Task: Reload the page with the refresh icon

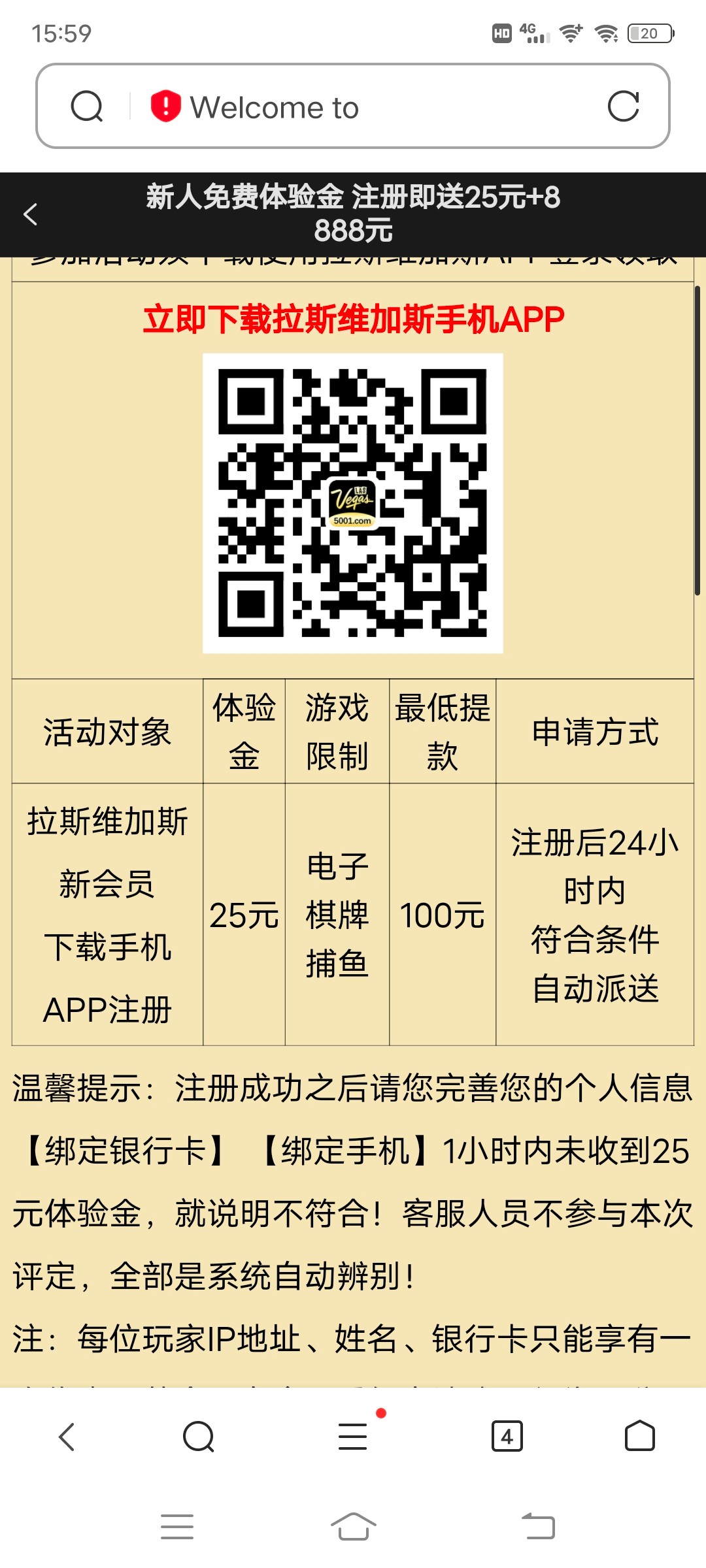Action: [x=623, y=106]
